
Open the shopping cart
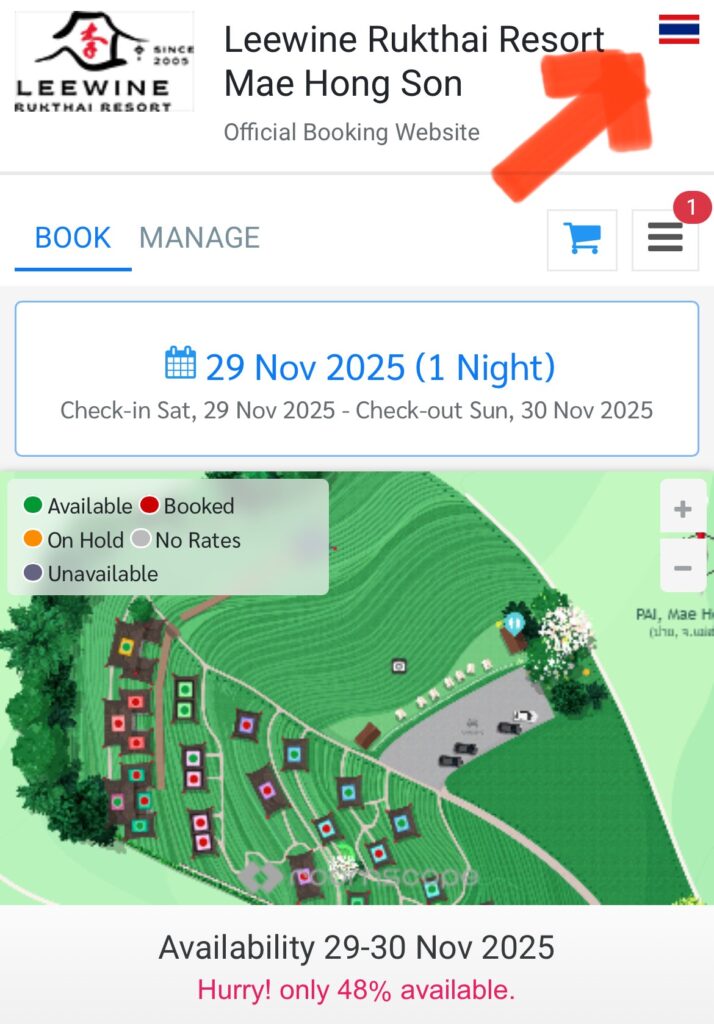pos(582,239)
